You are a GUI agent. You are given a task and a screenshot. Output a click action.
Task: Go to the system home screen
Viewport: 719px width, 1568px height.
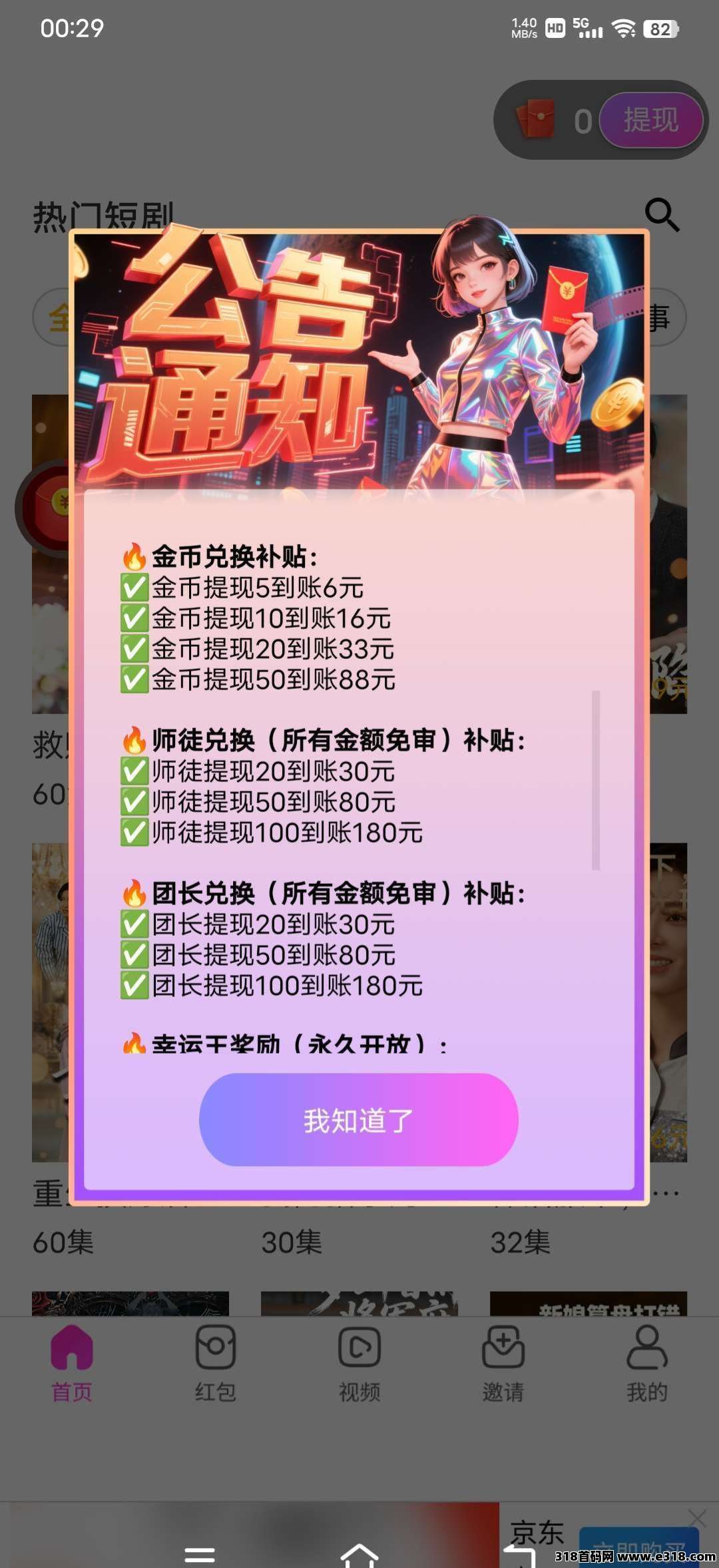point(359,1555)
